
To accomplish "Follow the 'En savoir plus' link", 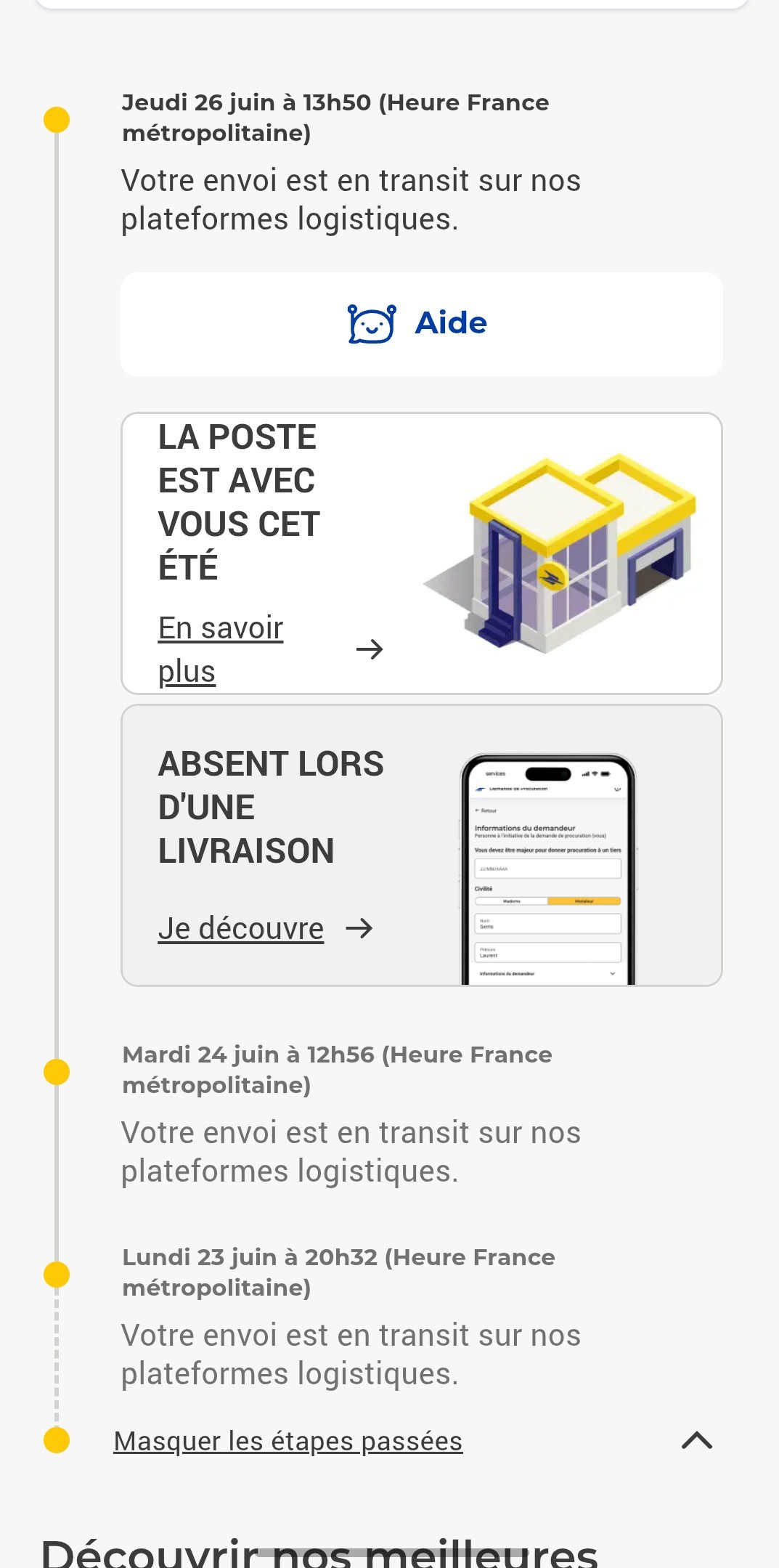I will pos(221,629).
